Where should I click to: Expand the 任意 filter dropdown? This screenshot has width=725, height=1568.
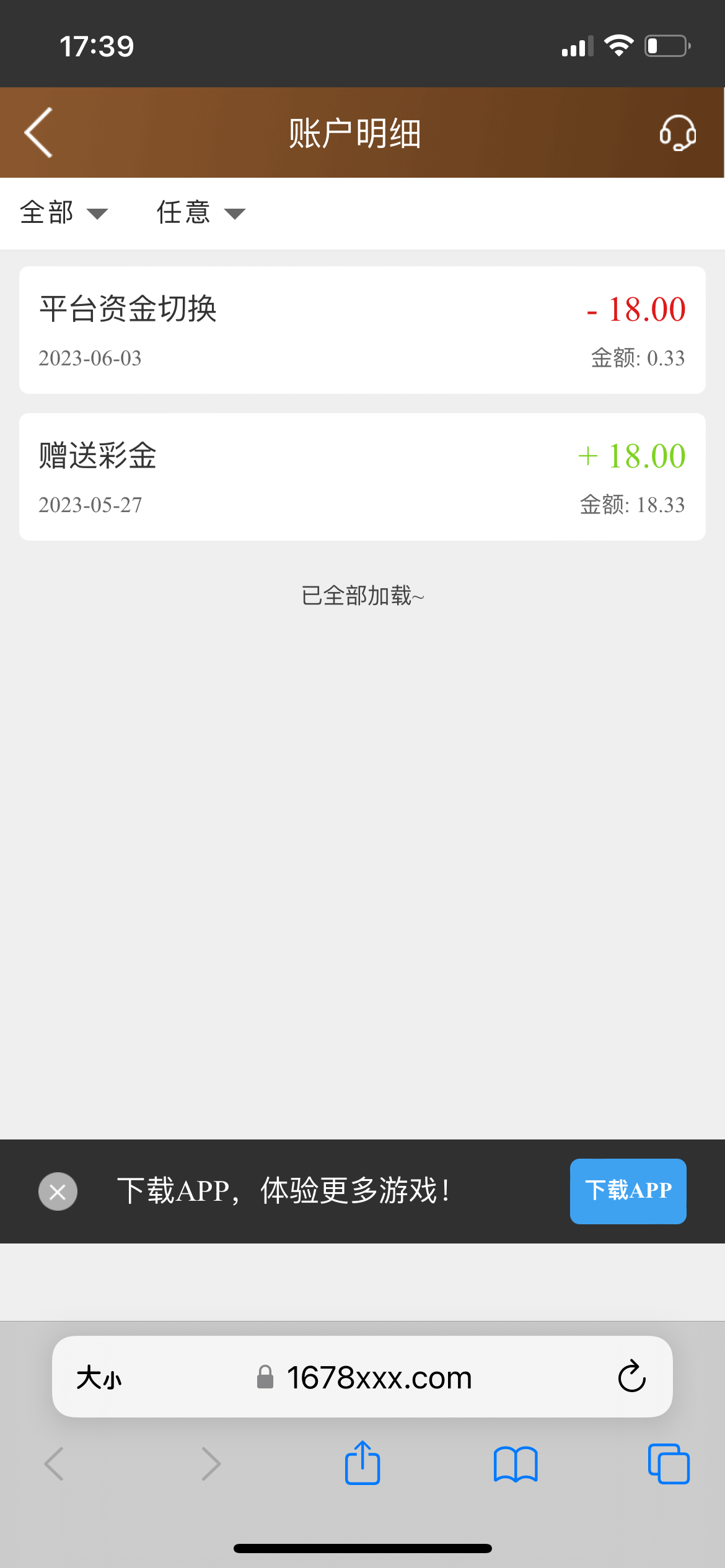201,213
